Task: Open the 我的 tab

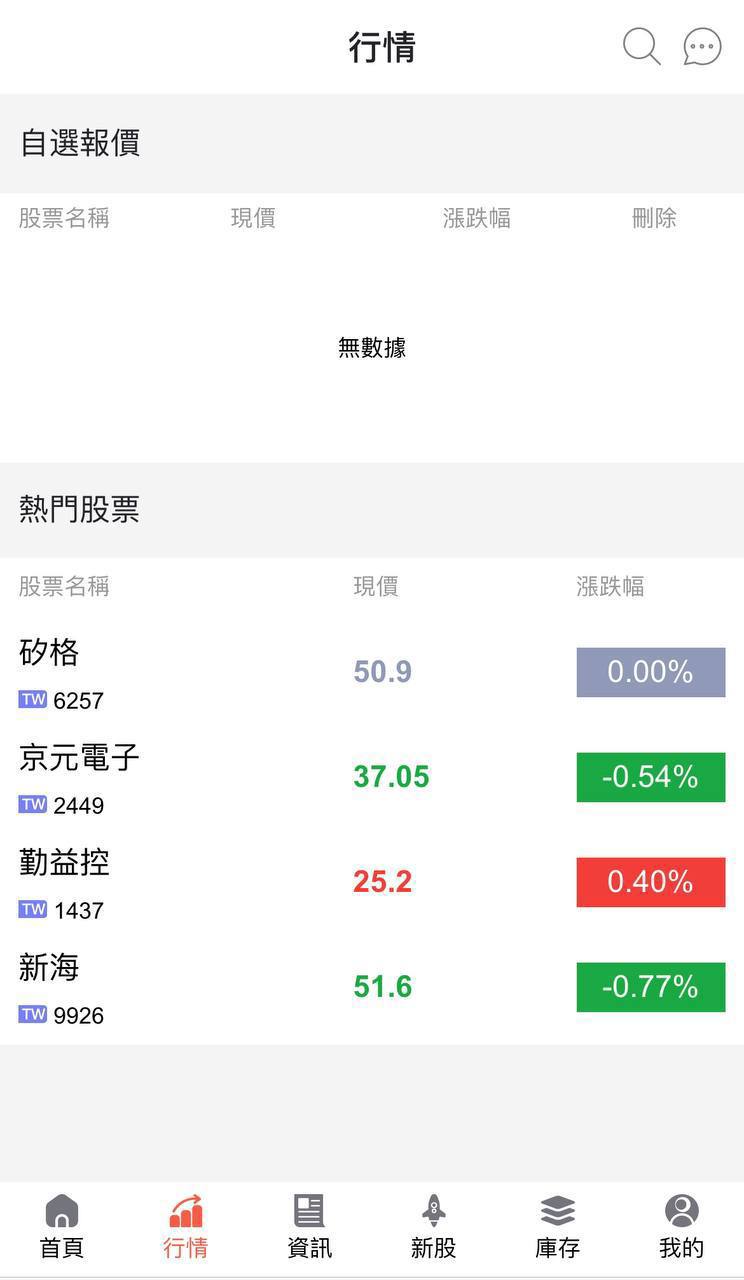Action: click(681, 1226)
